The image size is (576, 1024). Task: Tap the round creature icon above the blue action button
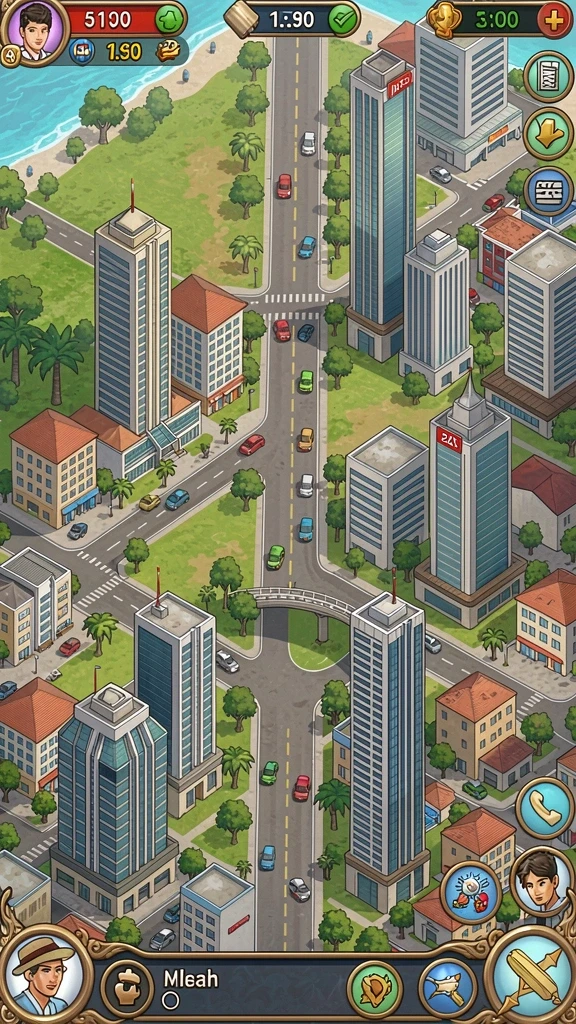(x=470, y=893)
